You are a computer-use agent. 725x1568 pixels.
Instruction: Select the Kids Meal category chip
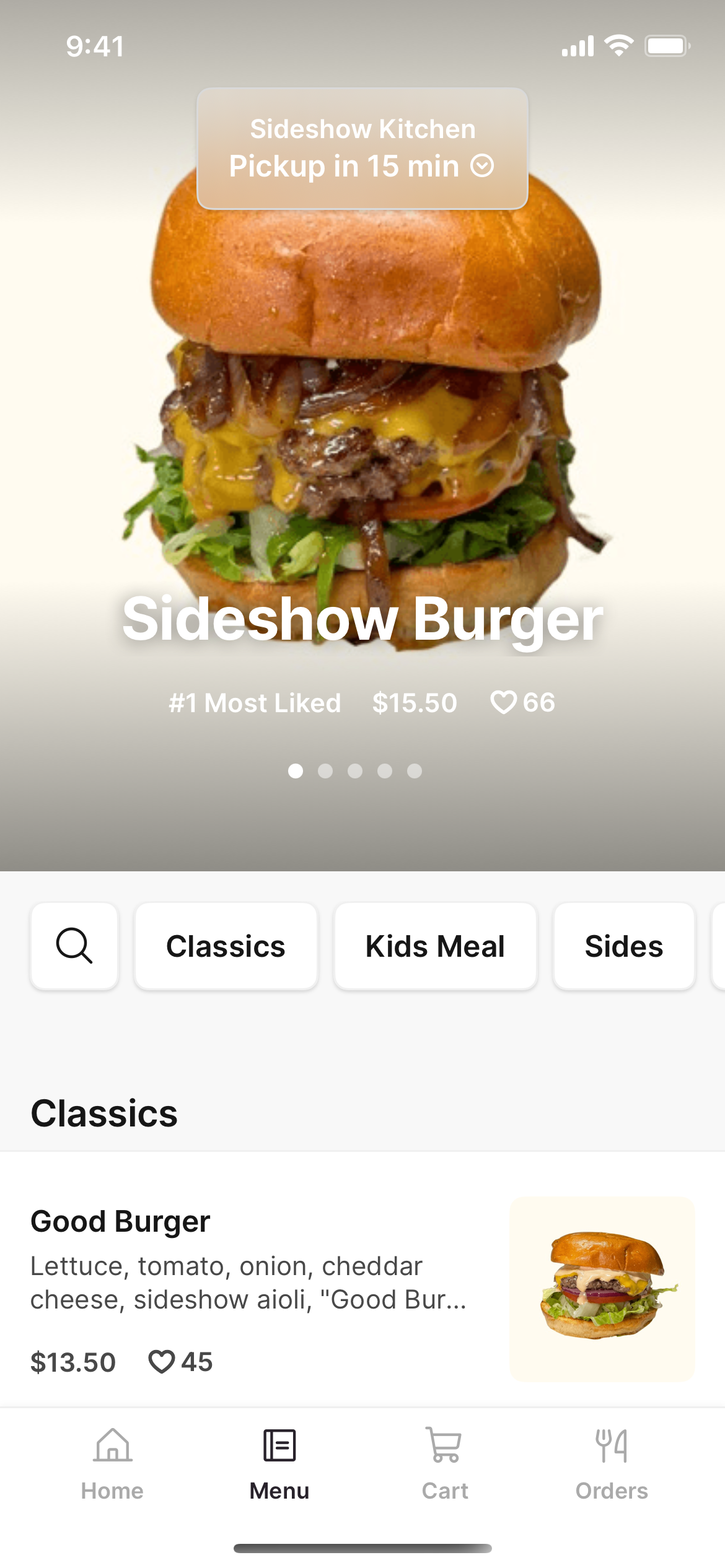435,946
